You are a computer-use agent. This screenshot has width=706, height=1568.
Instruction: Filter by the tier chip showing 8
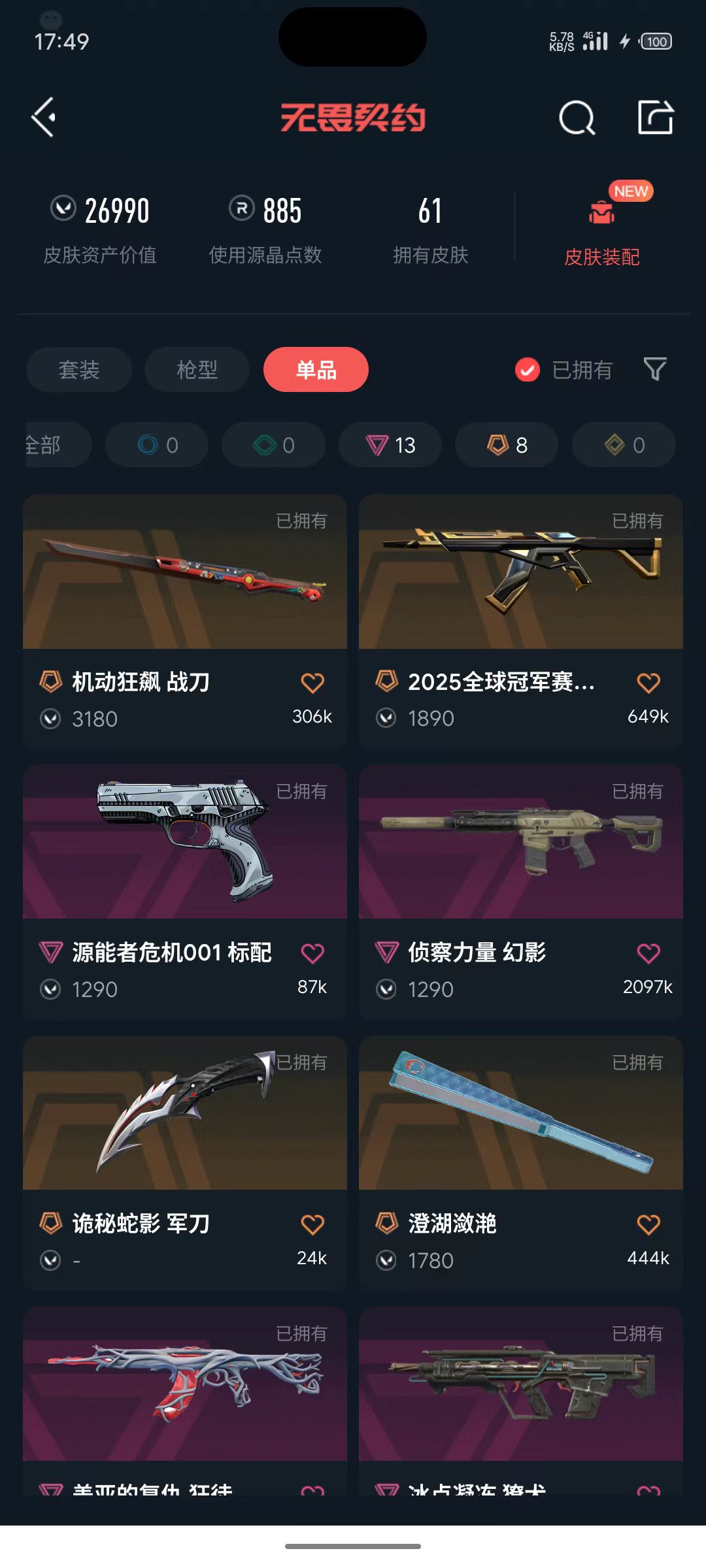pyautogui.click(x=507, y=445)
